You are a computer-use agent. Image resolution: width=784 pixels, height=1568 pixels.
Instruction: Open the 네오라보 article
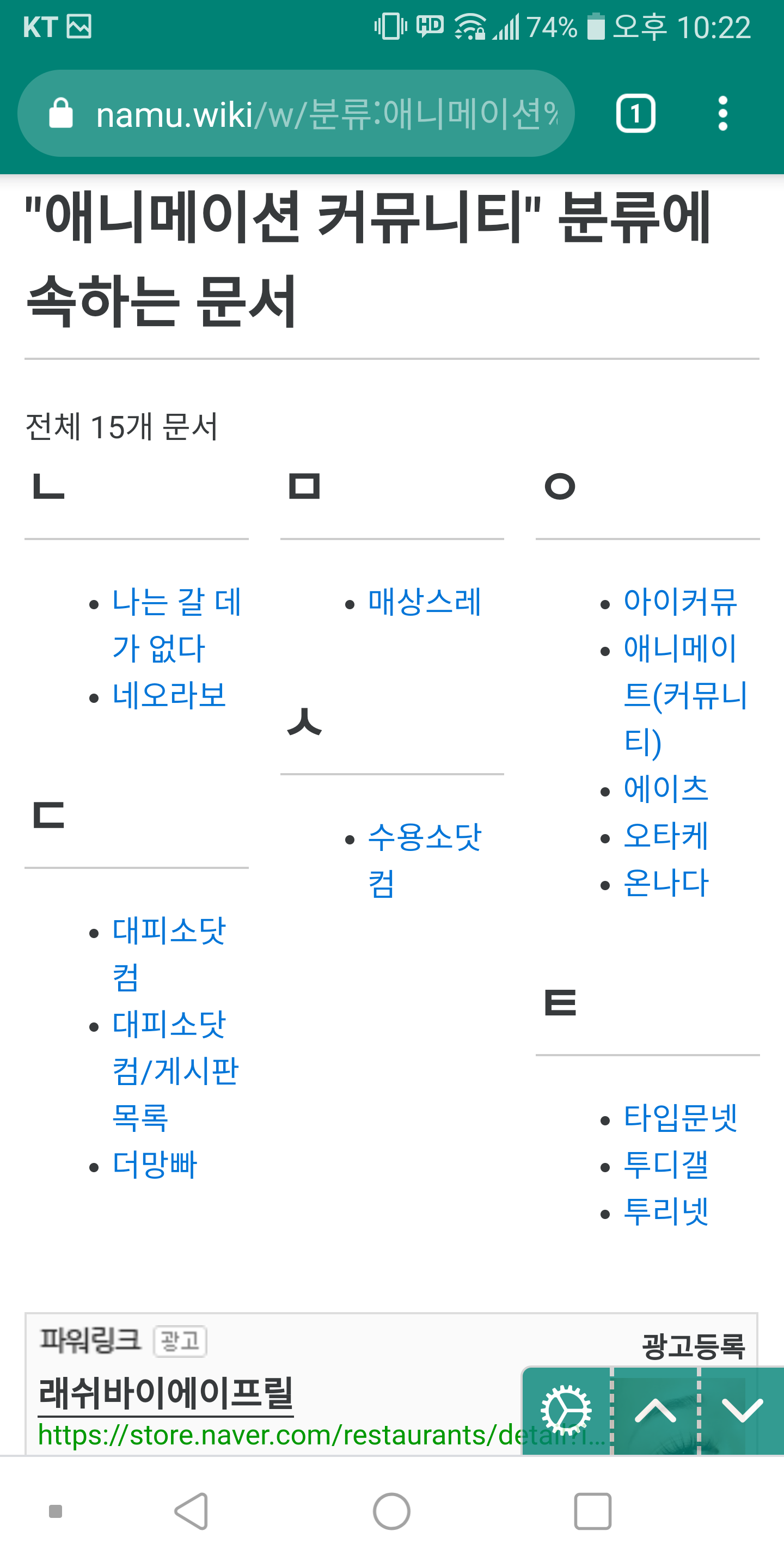coord(169,696)
